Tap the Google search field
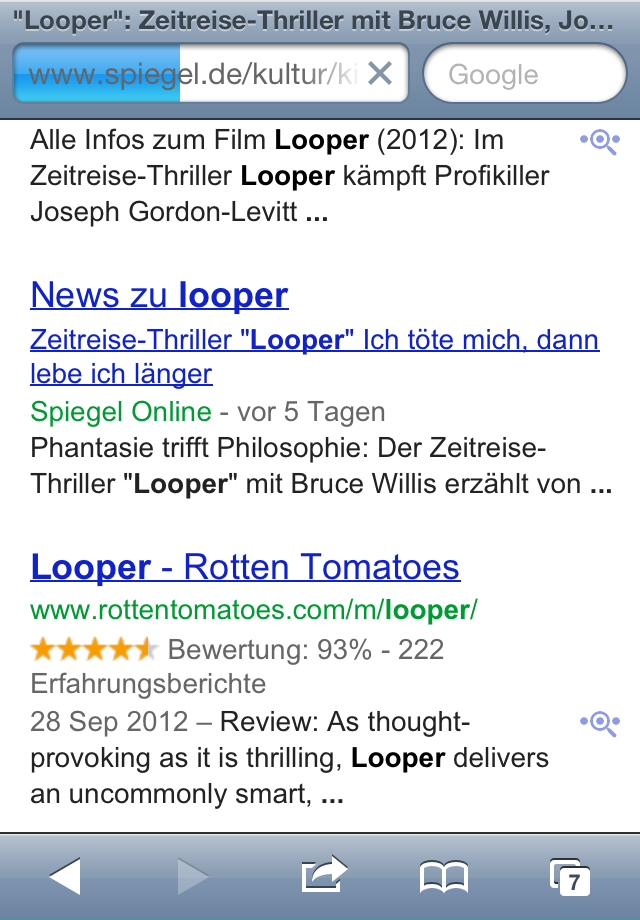Viewport: 640px width, 920px height. (x=524, y=74)
